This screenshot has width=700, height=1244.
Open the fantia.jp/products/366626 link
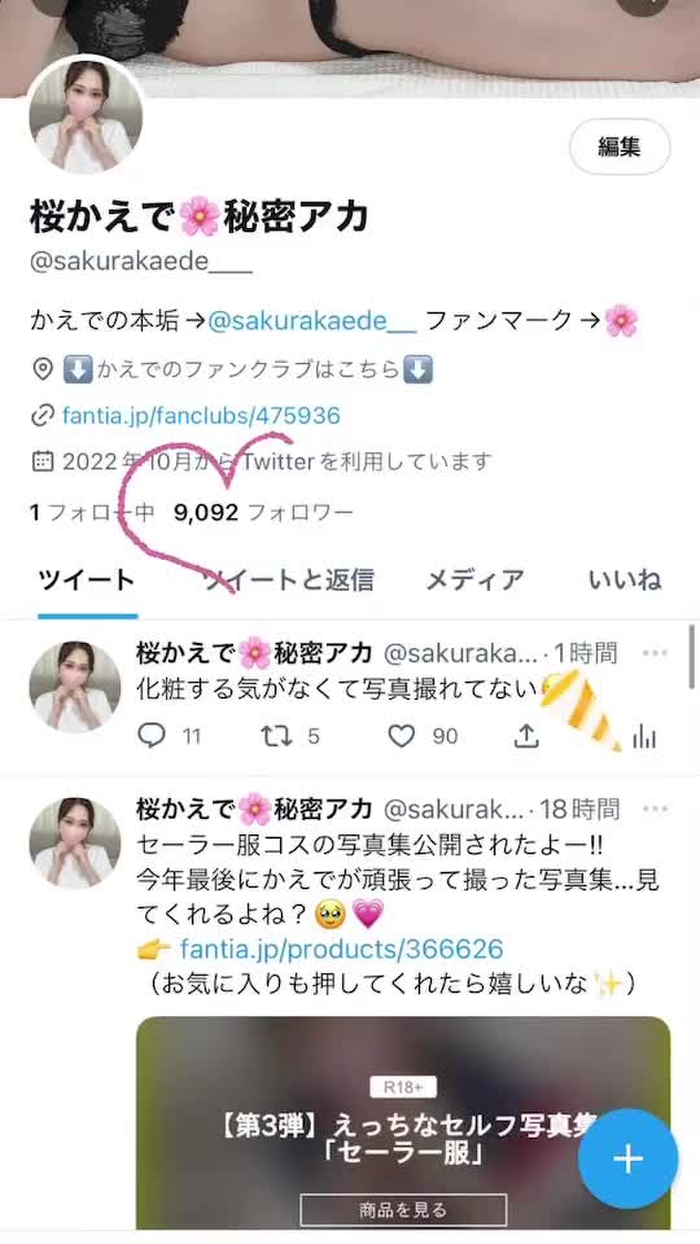click(x=341, y=948)
